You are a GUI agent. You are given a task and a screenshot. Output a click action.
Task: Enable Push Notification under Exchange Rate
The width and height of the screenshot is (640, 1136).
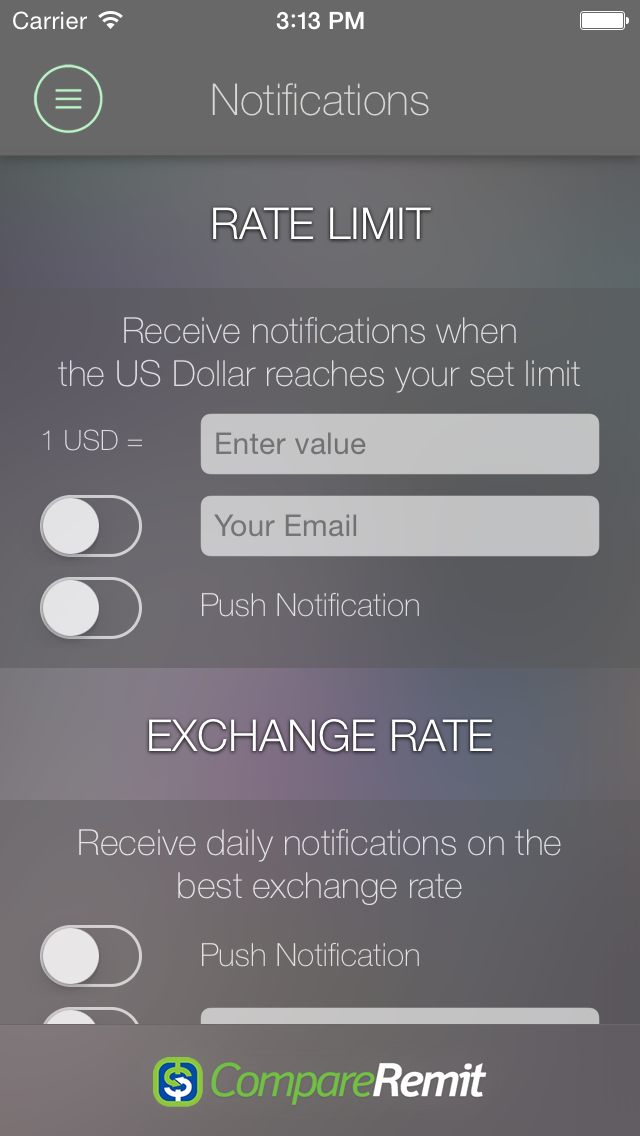point(91,956)
